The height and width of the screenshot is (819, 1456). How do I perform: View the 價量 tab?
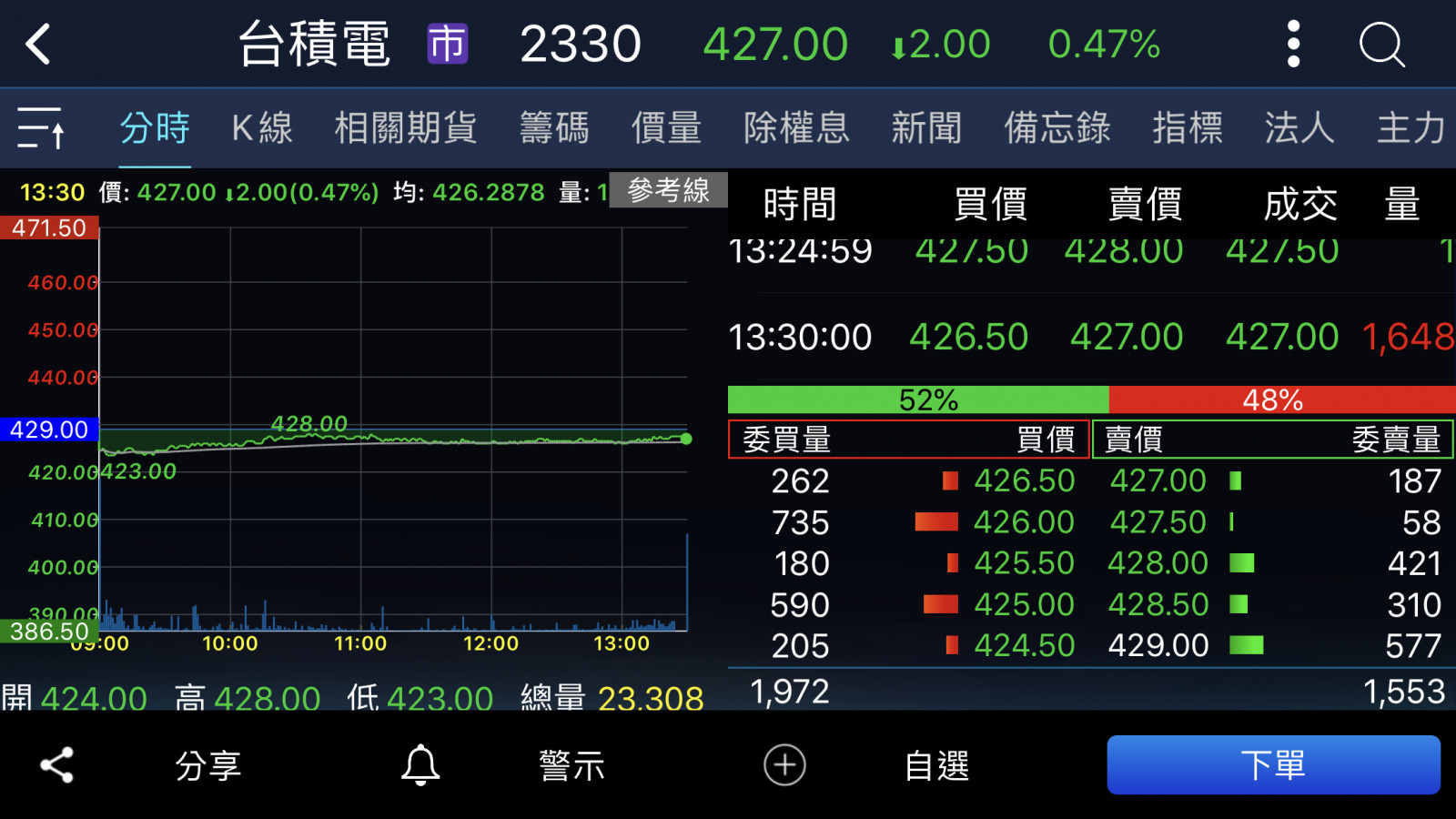[666, 127]
